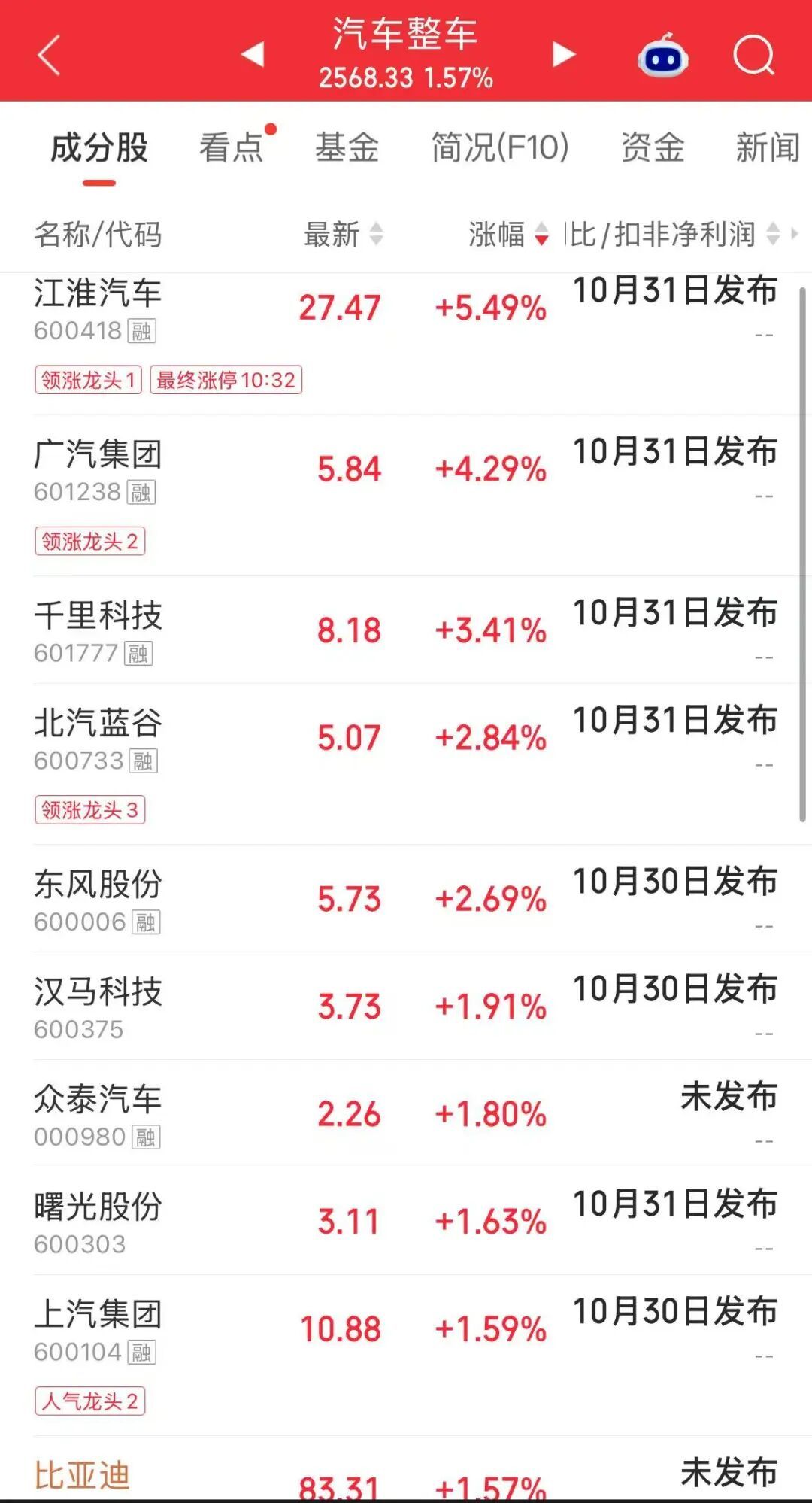Go back using the top-left arrow
The image size is (812, 1503).
(49, 55)
